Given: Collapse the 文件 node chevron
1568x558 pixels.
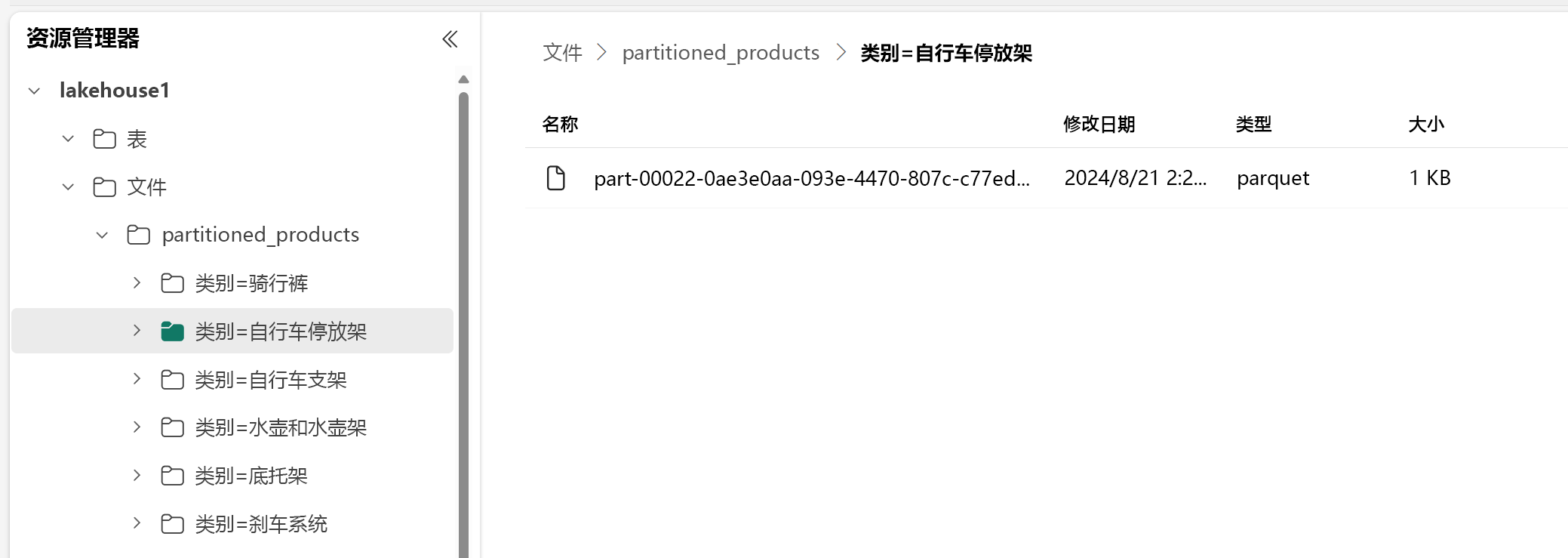Looking at the screenshot, I should pyautogui.click(x=68, y=187).
